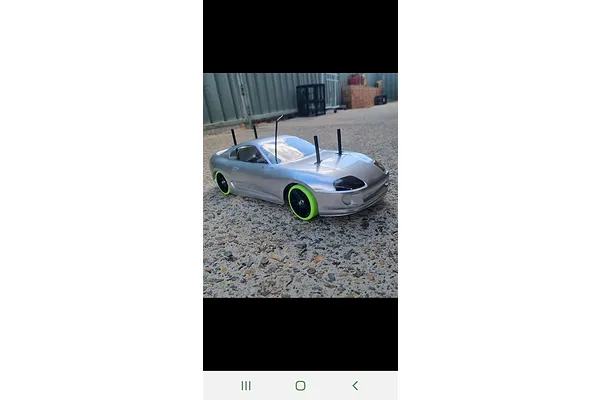Go back using the navigation bar
This screenshot has width=600, height=400.
[354, 385]
